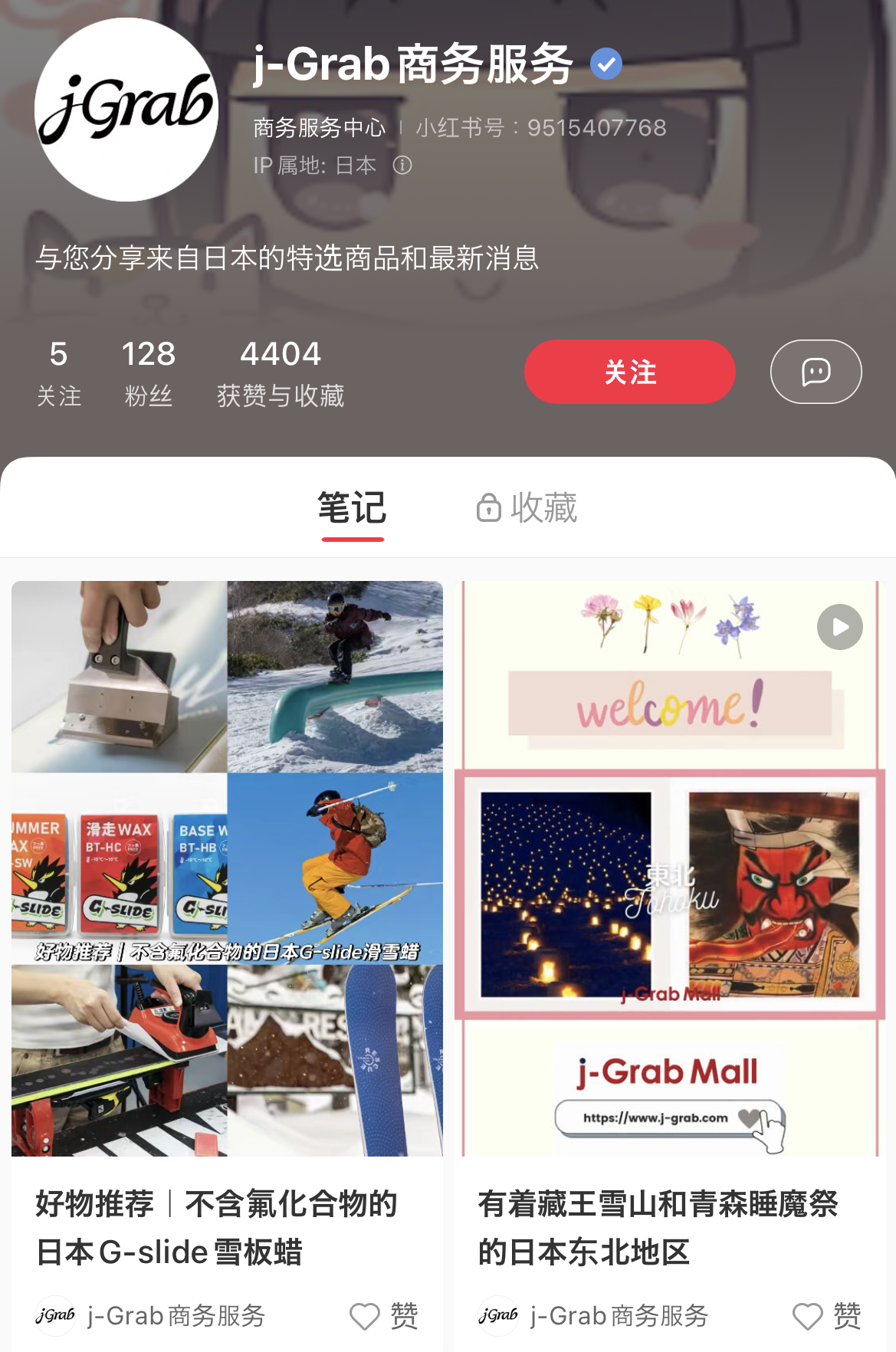
Task: Like the 日本东北地区 note
Action: click(x=809, y=1316)
